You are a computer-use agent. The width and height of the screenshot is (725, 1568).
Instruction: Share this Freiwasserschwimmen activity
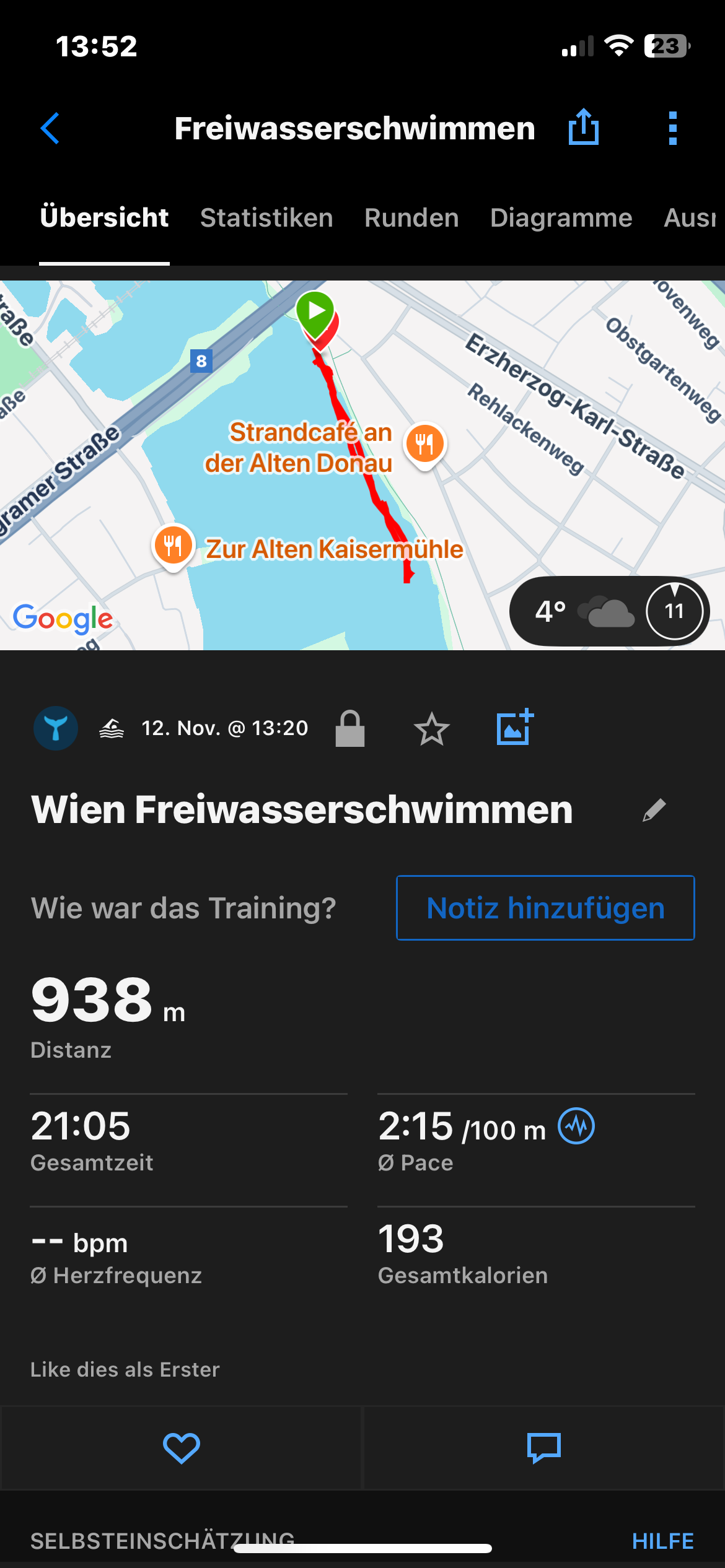coord(583,127)
